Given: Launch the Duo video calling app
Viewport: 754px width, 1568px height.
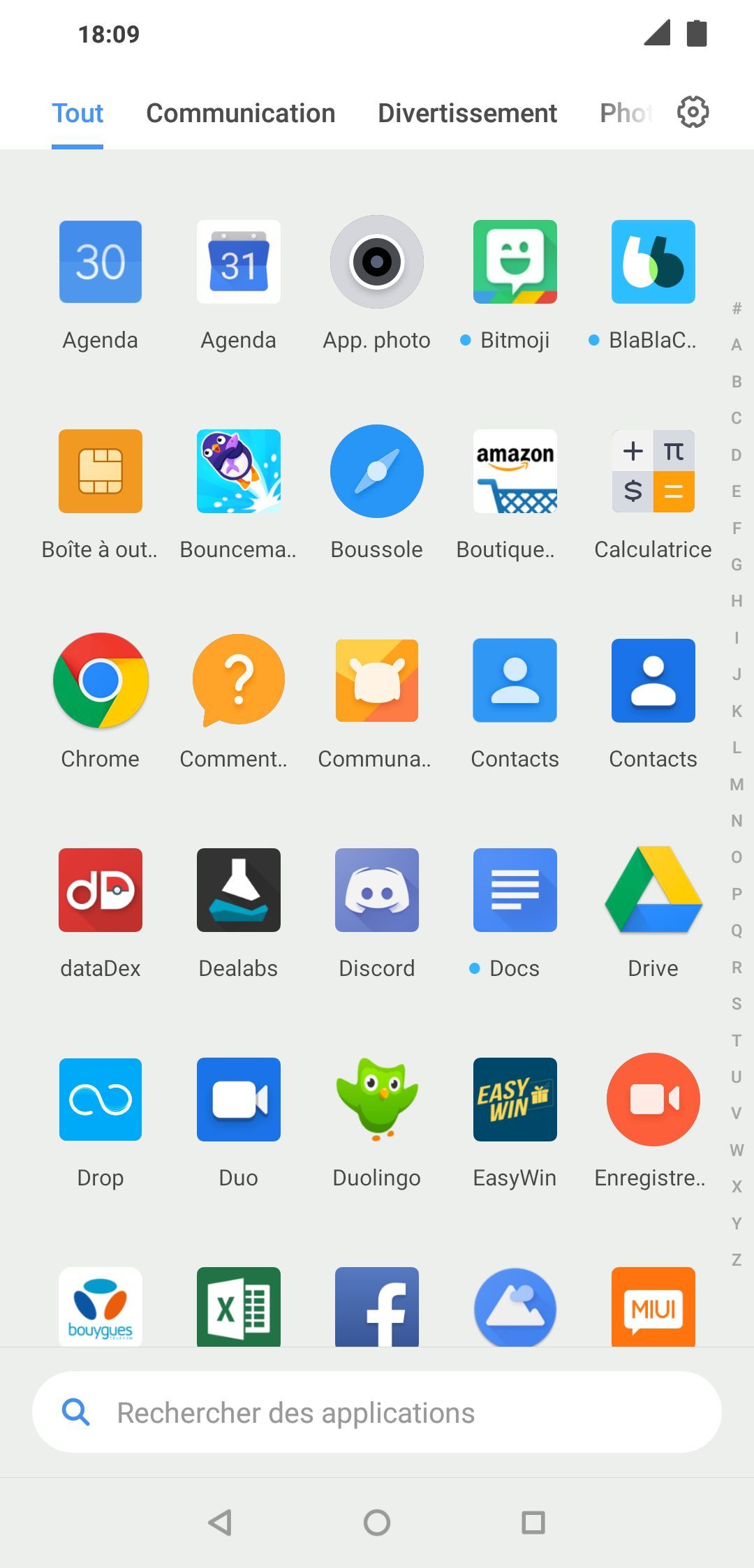Looking at the screenshot, I should pyautogui.click(x=239, y=1100).
